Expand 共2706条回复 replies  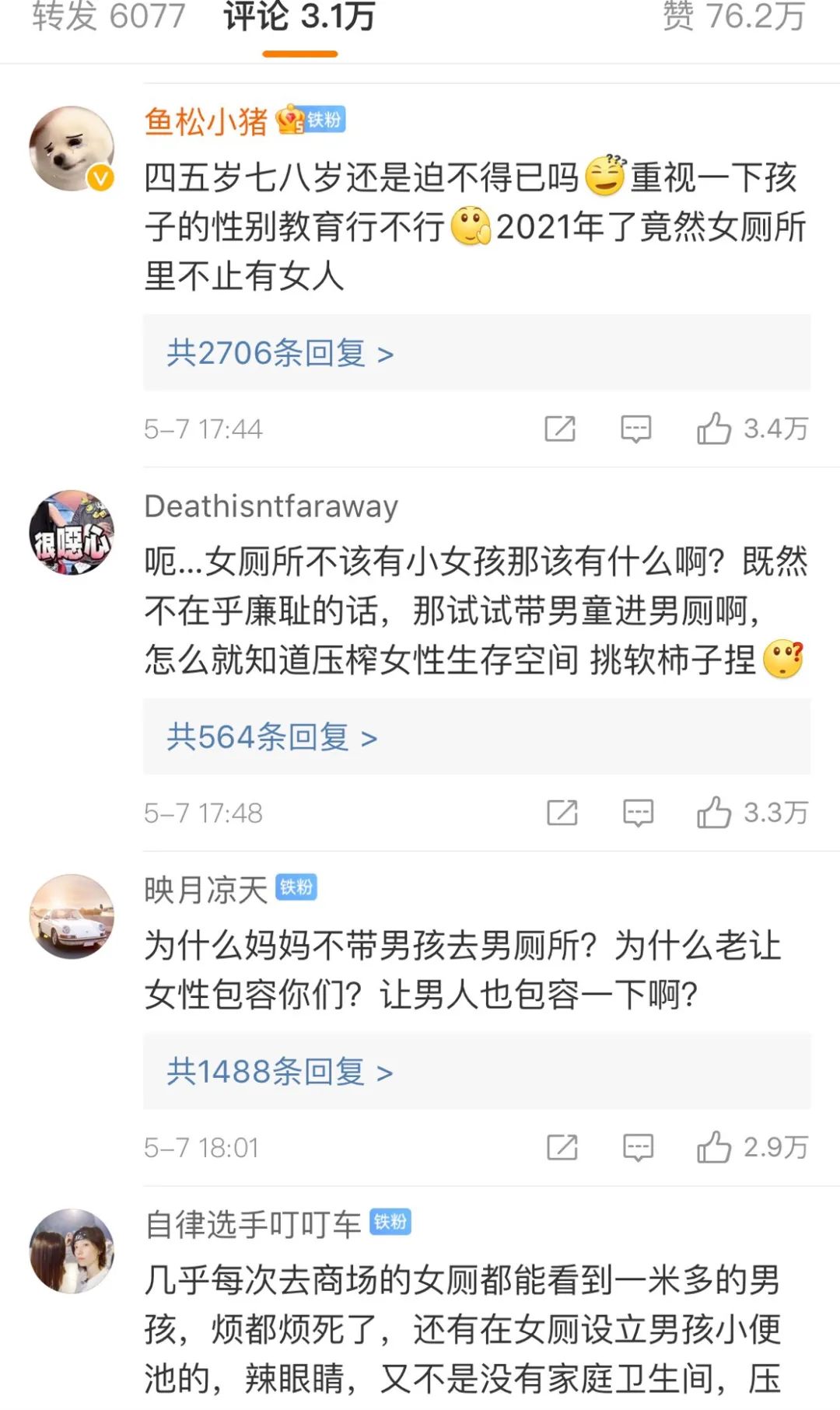click(x=280, y=354)
